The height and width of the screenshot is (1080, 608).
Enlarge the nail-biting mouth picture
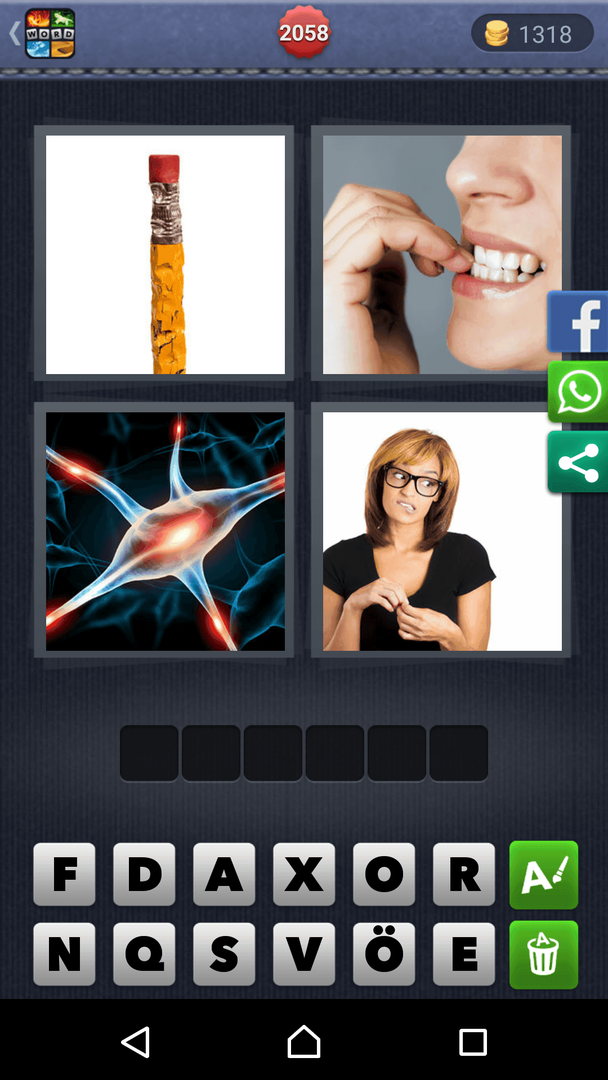[x=441, y=254]
